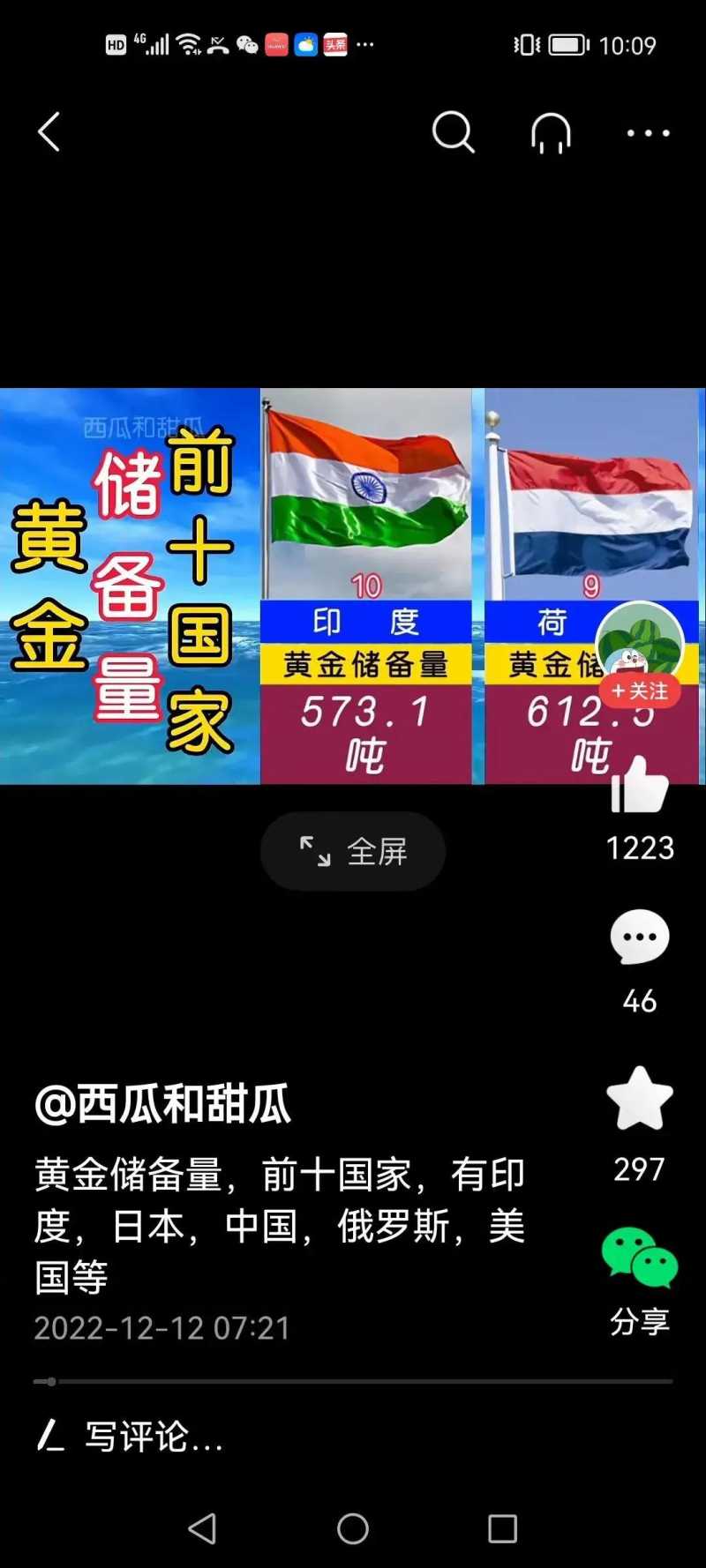Open the three-dot overflow menu

(648, 133)
